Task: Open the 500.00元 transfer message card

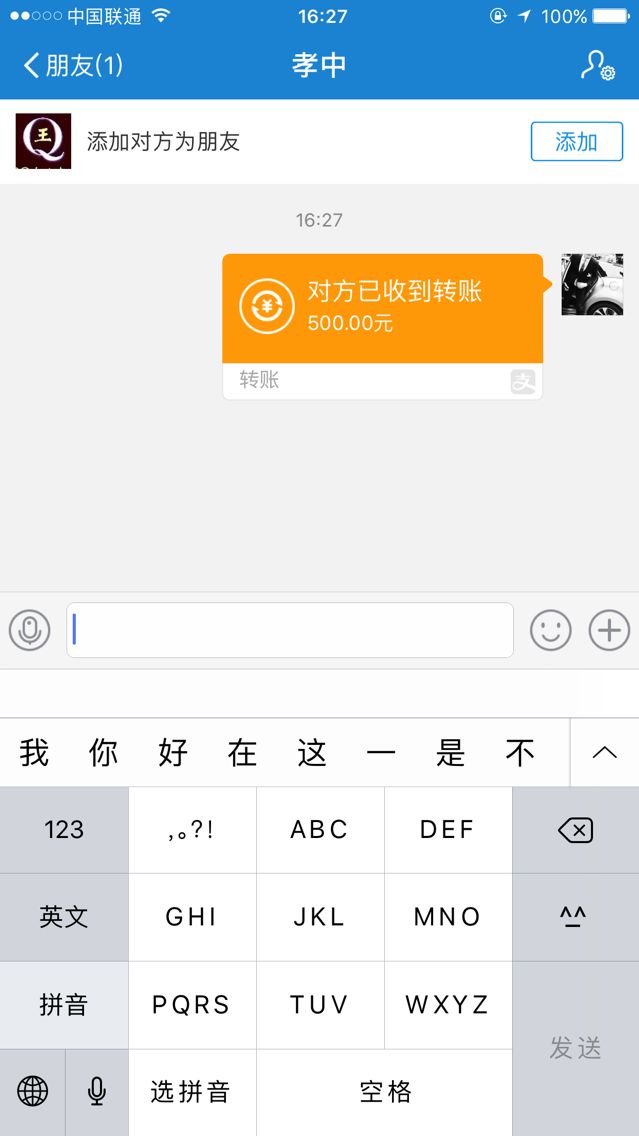Action: click(x=382, y=308)
